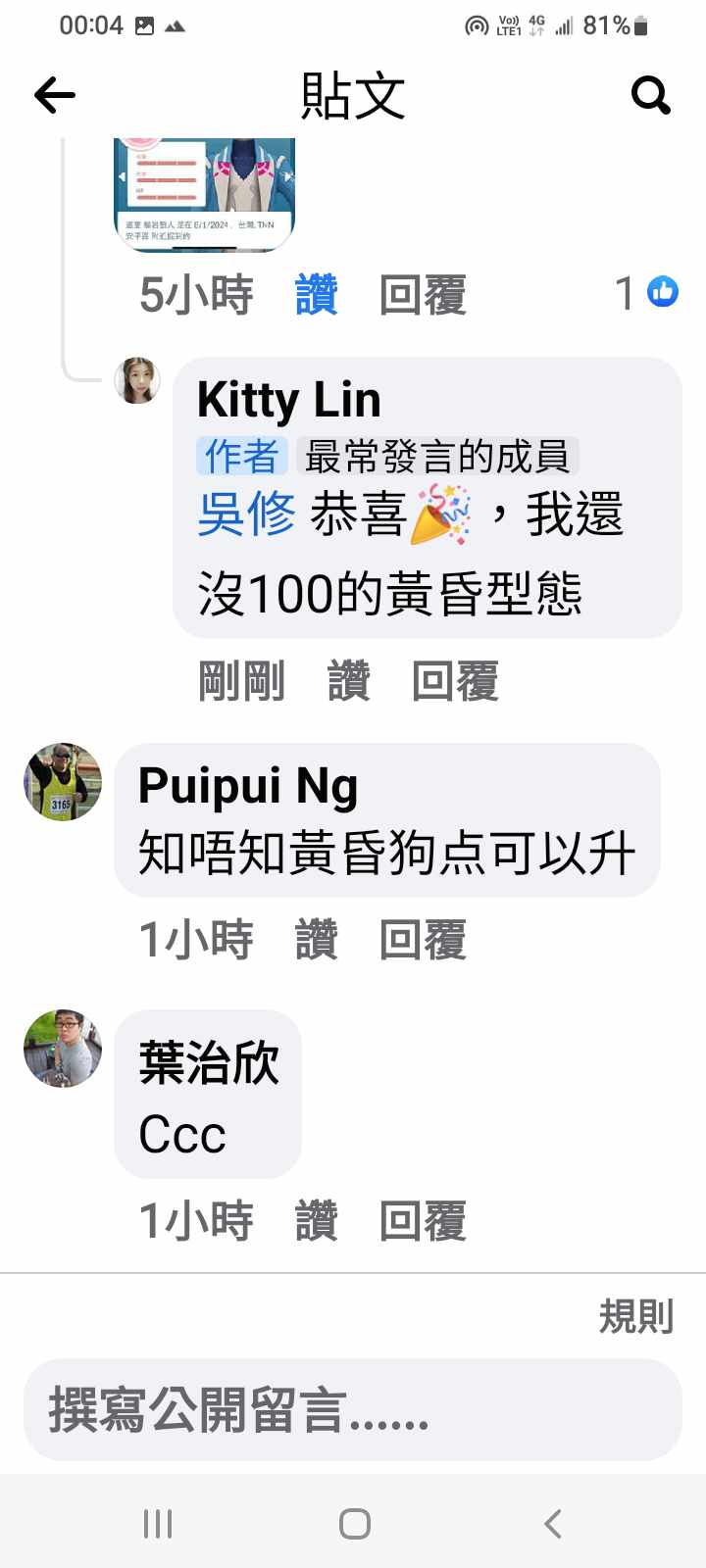Open the system recent apps button

(x=158, y=1524)
